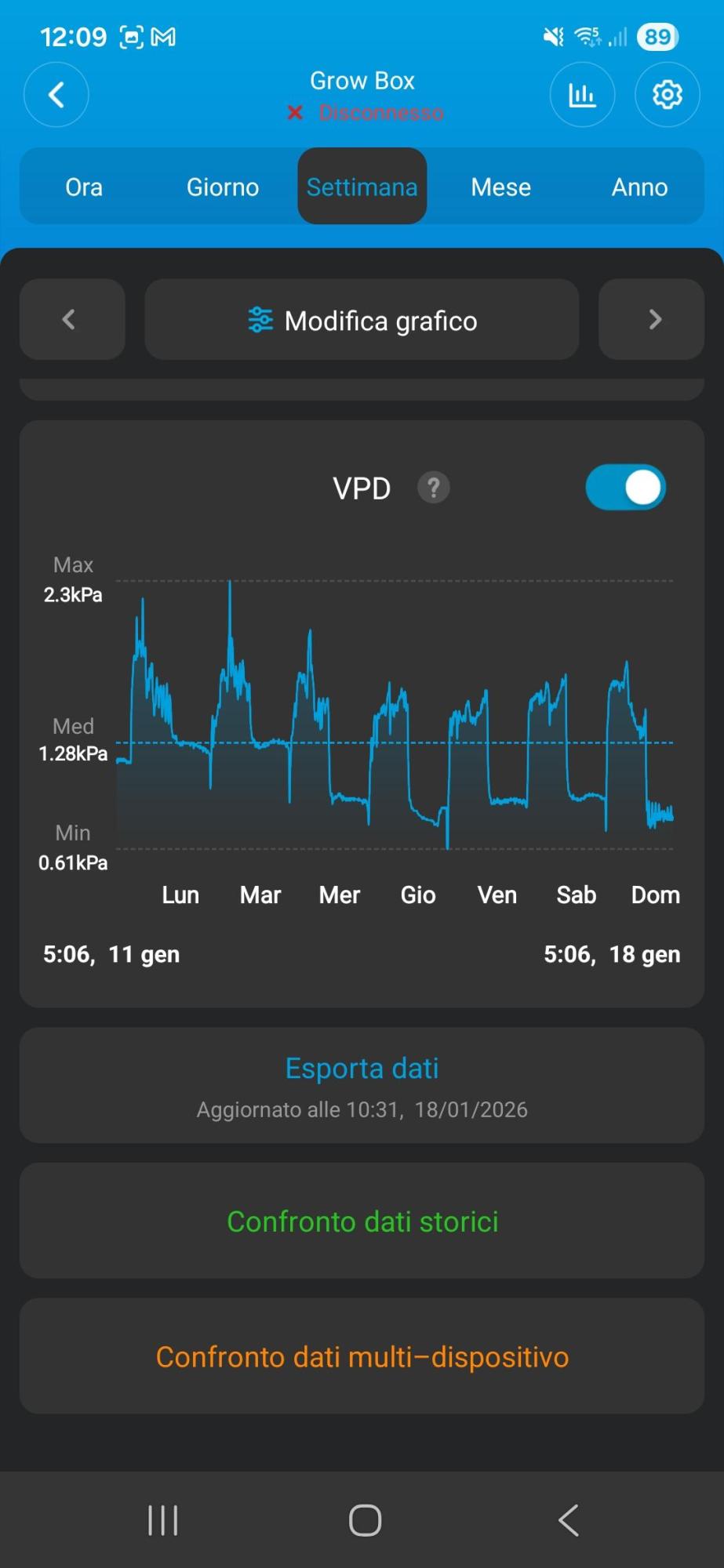Screen dimensions: 724x1568
Task: Open the settings gear
Action: tap(667, 96)
